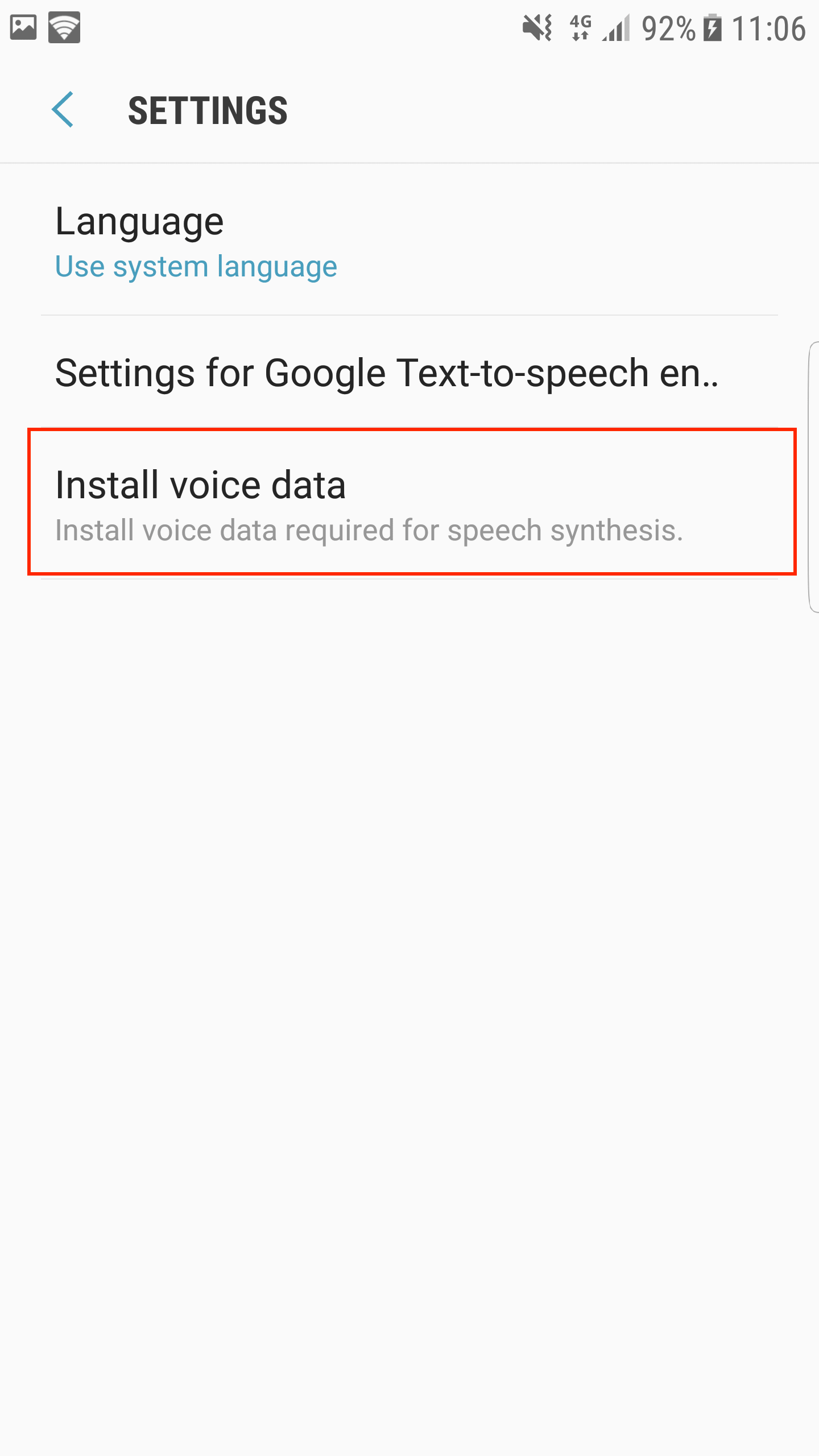
Task: Open the Language setting
Action: [x=409, y=241]
